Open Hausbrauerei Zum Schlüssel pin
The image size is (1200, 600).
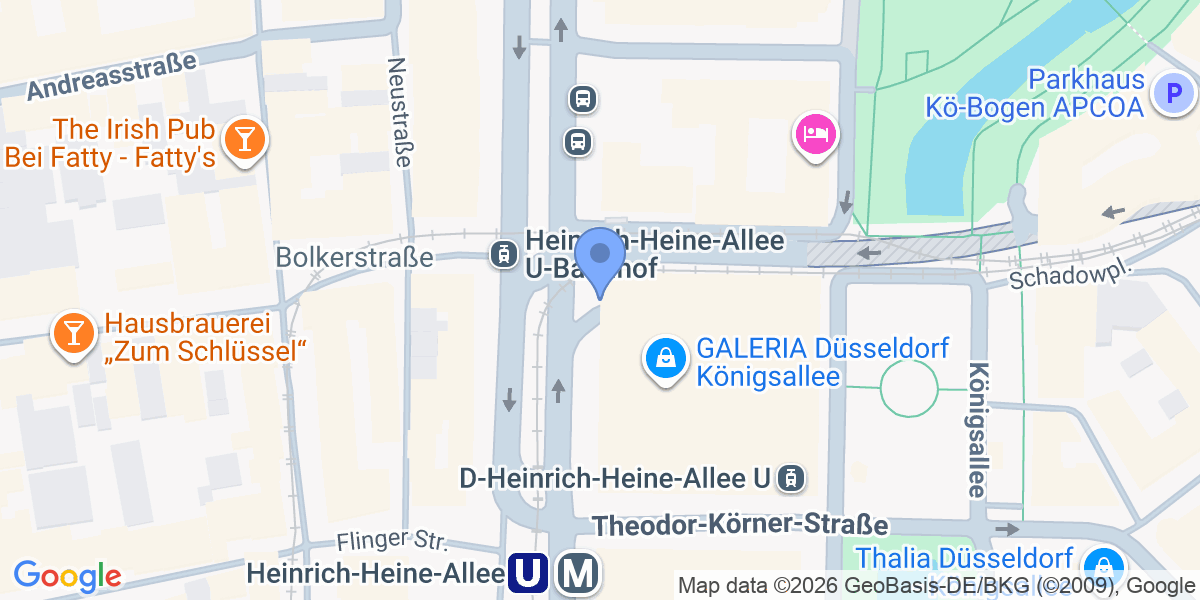(x=73, y=331)
